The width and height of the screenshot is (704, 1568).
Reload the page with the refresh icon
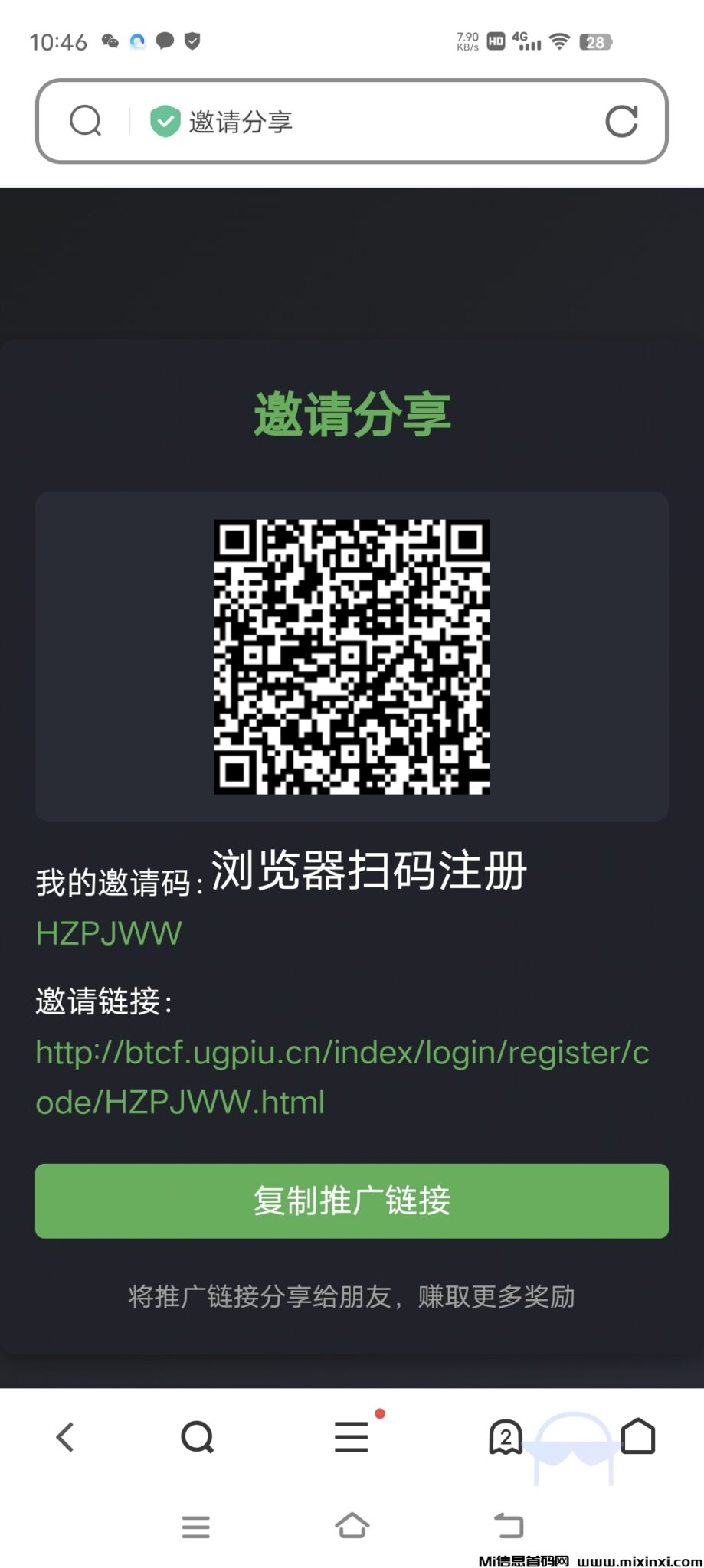coord(621,121)
